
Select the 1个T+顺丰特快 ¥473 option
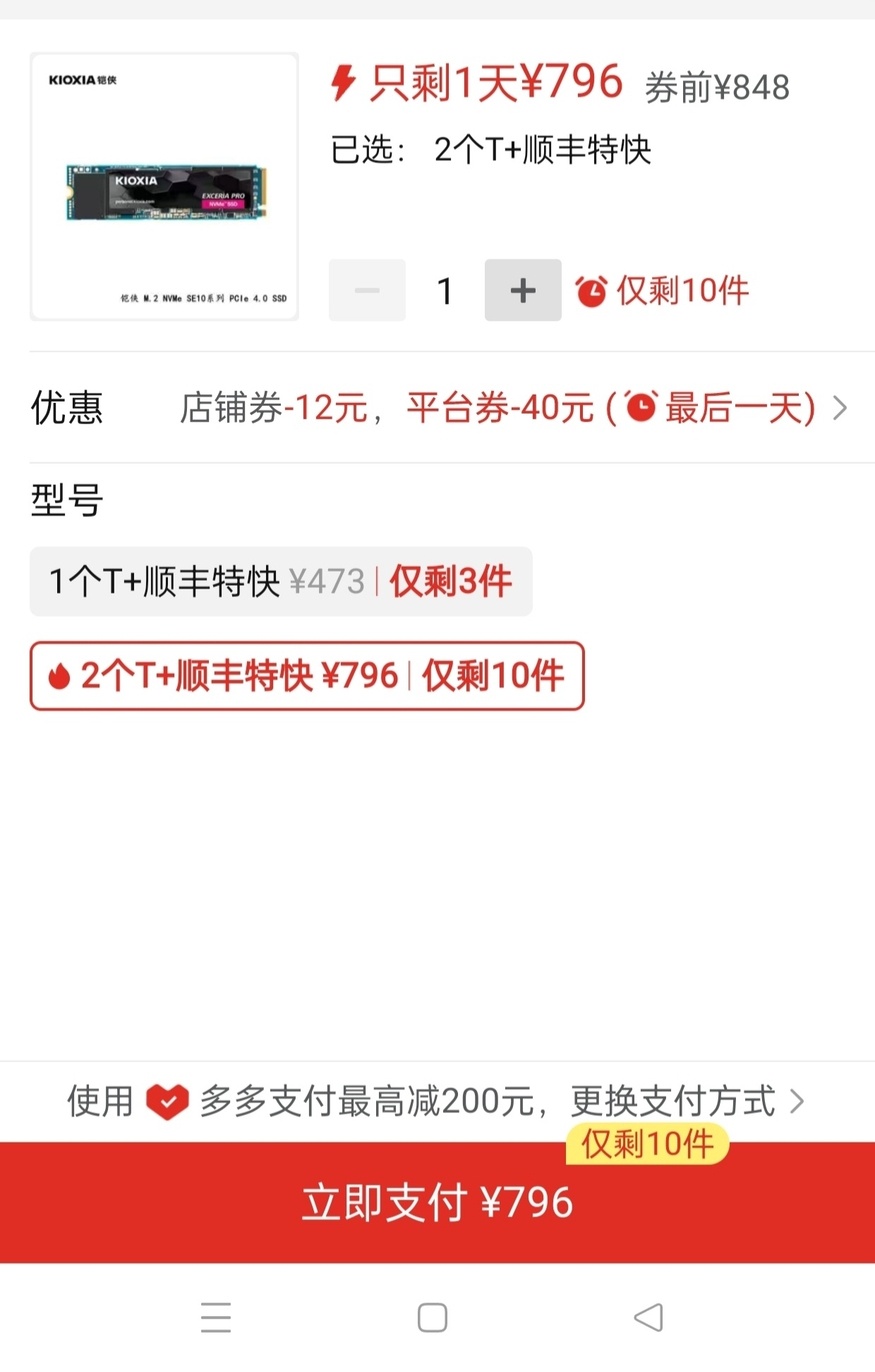tap(280, 582)
